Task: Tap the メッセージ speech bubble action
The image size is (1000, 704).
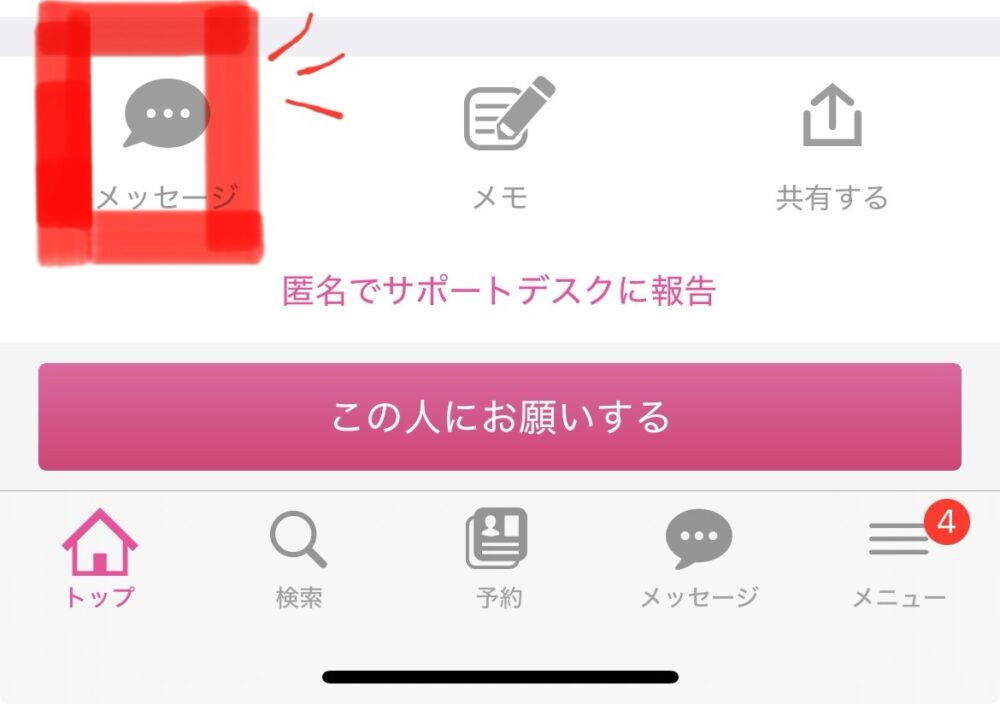Action: (x=166, y=140)
